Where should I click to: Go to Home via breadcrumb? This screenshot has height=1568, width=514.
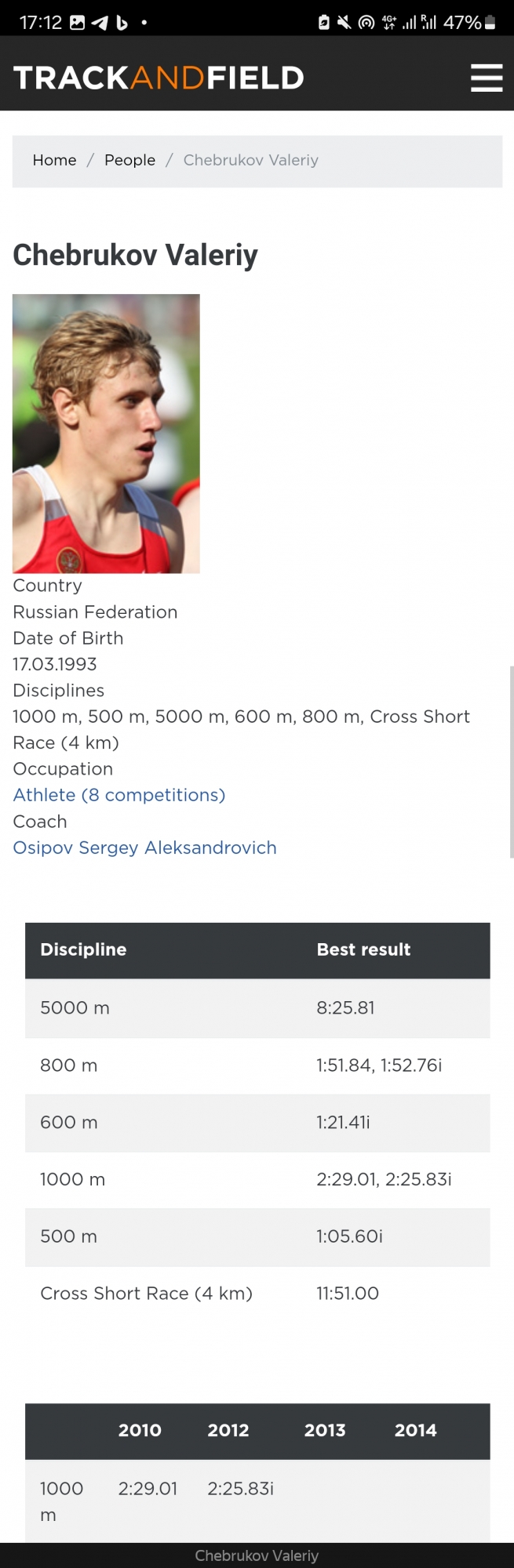(x=54, y=160)
